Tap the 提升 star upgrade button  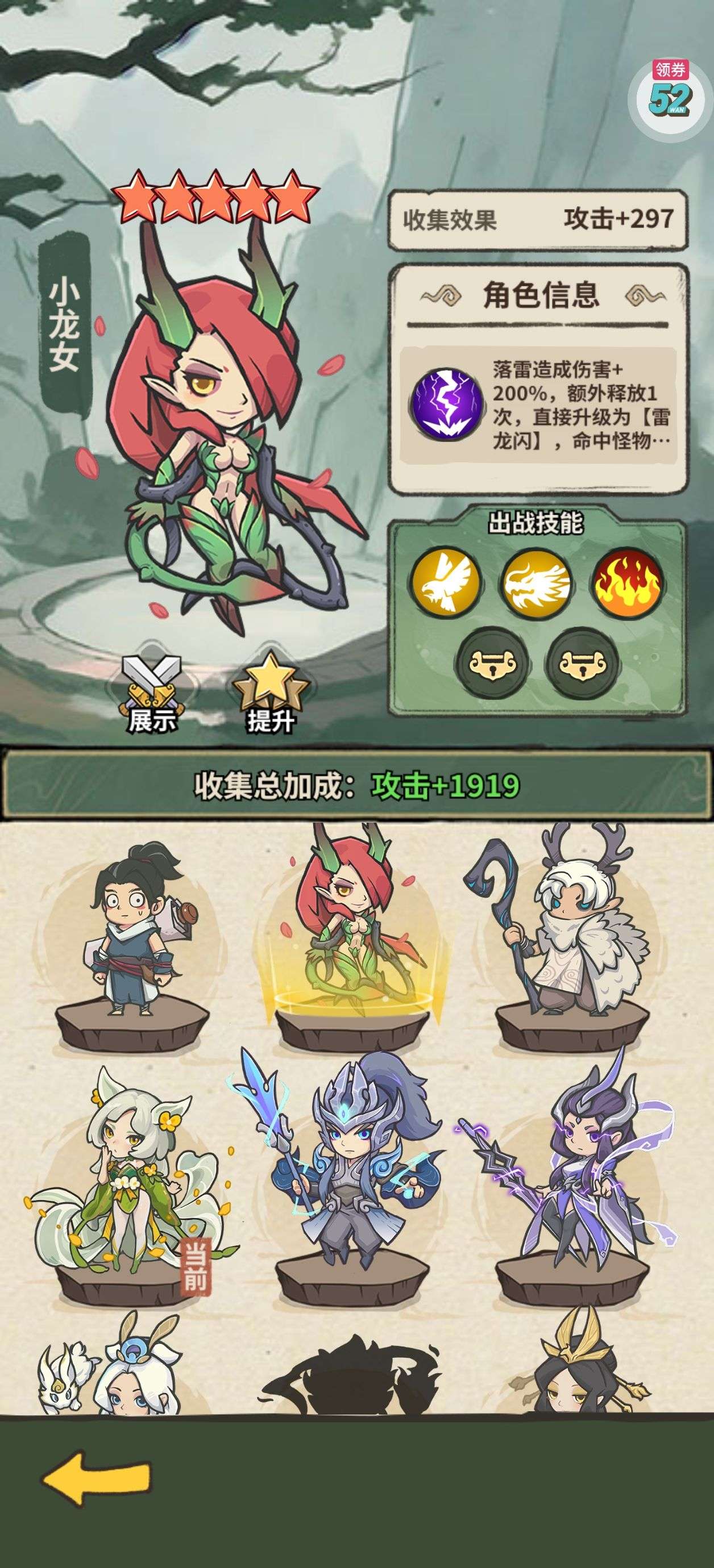(269, 693)
